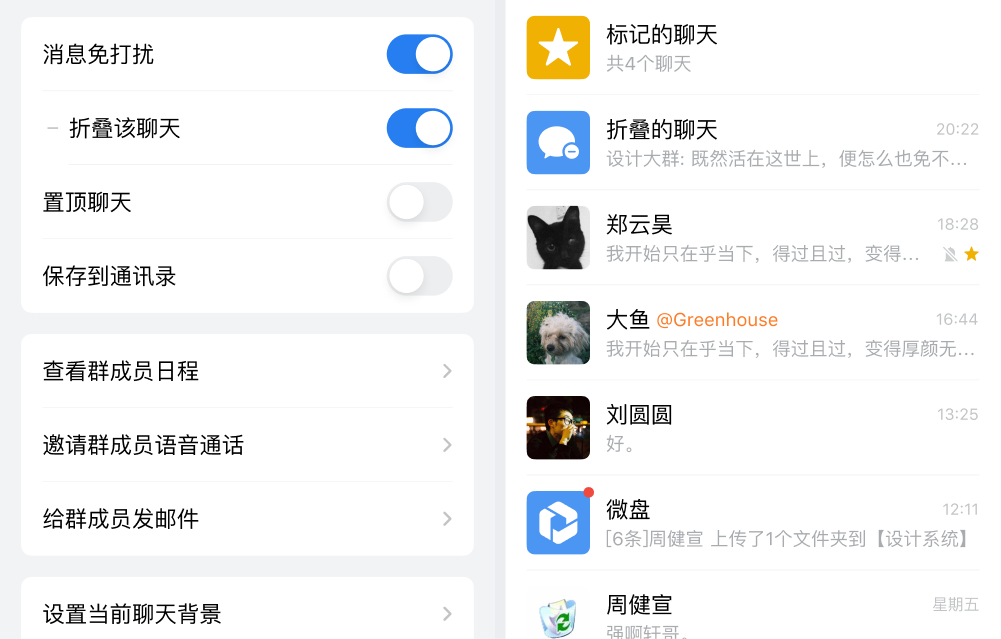Open the chat with 郑云昊
Image resolution: width=1001 pixels, height=639 pixels.
click(x=752, y=237)
